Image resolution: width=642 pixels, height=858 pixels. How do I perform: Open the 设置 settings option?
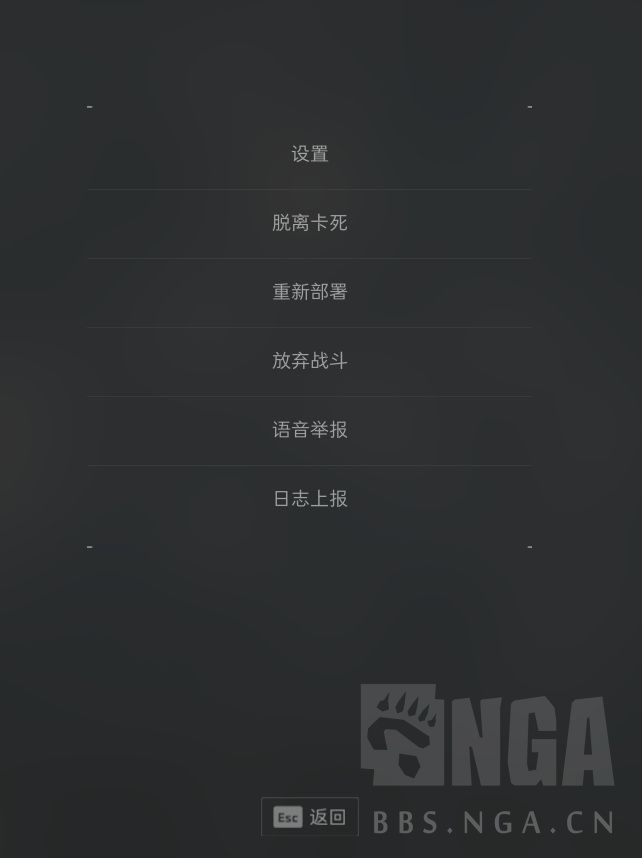[309, 154]
